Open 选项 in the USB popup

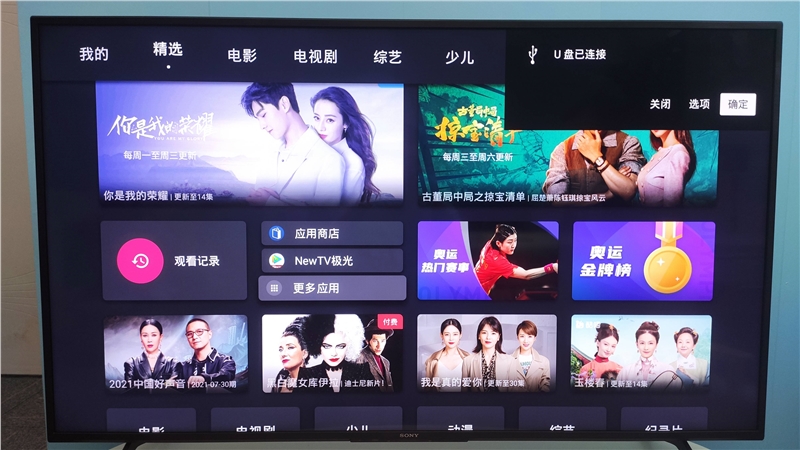pyautogui.click(x=699, y=104)
